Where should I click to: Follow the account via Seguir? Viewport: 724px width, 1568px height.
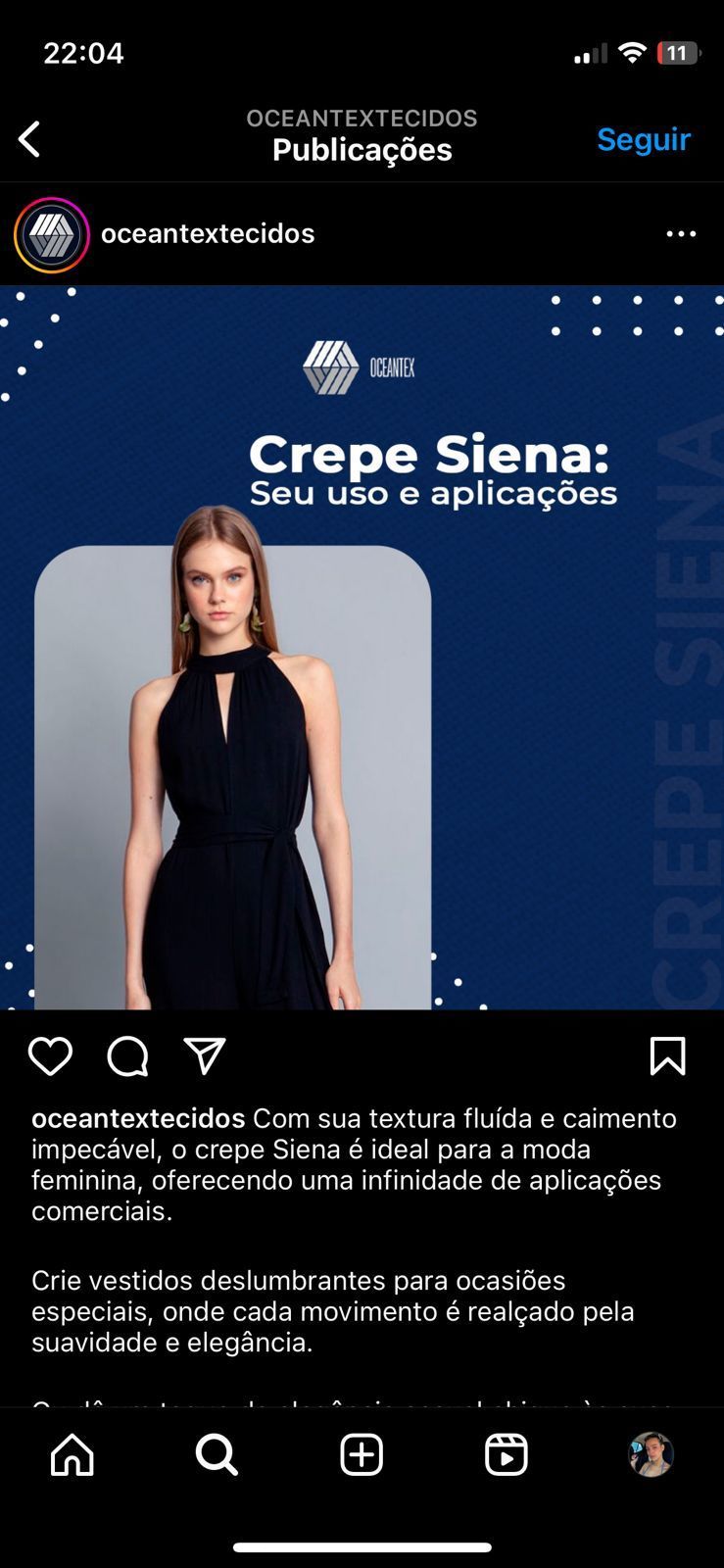[x=643, y=139]
